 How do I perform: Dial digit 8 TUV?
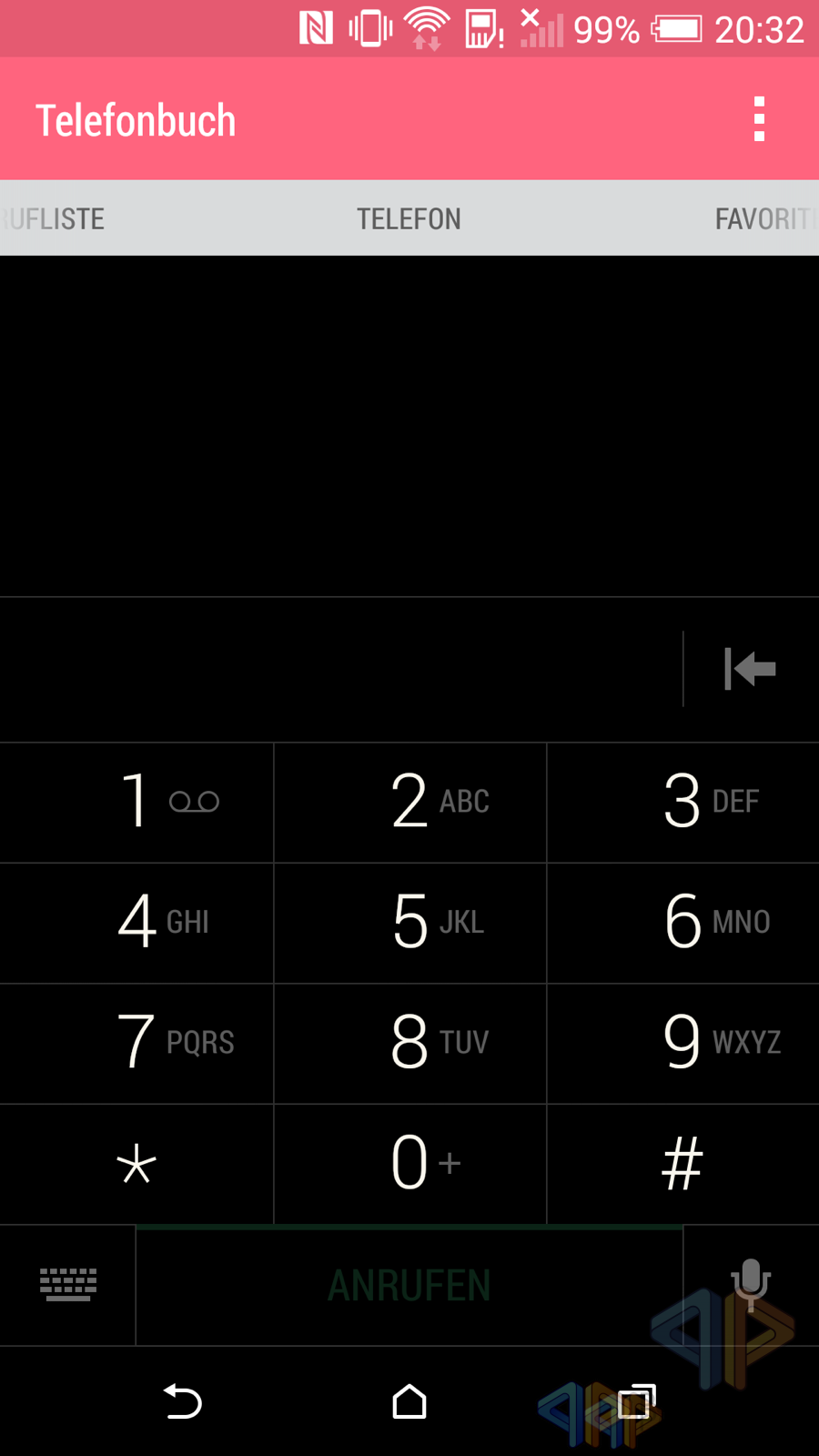coord(409,1044)
